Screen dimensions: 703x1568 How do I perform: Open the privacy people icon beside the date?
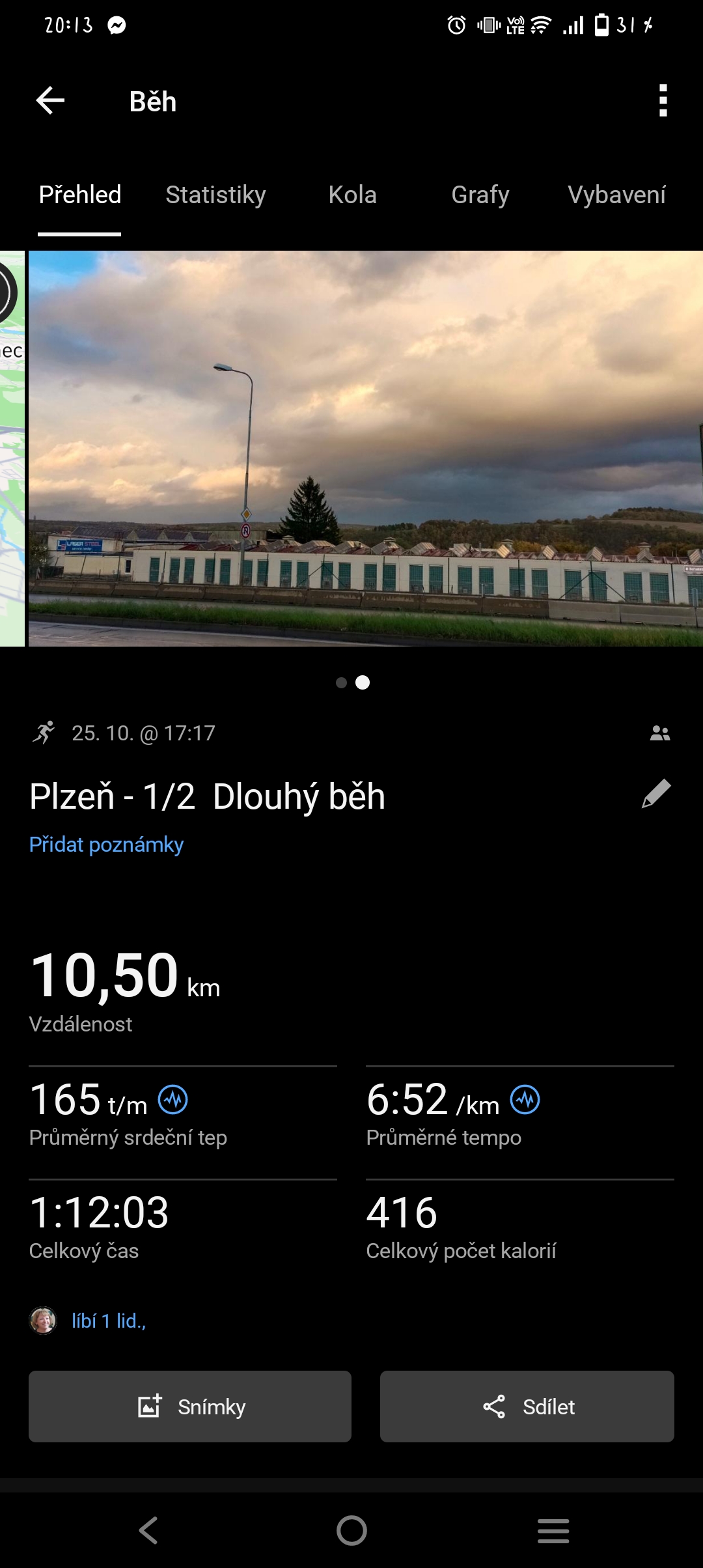pos(659,734)
